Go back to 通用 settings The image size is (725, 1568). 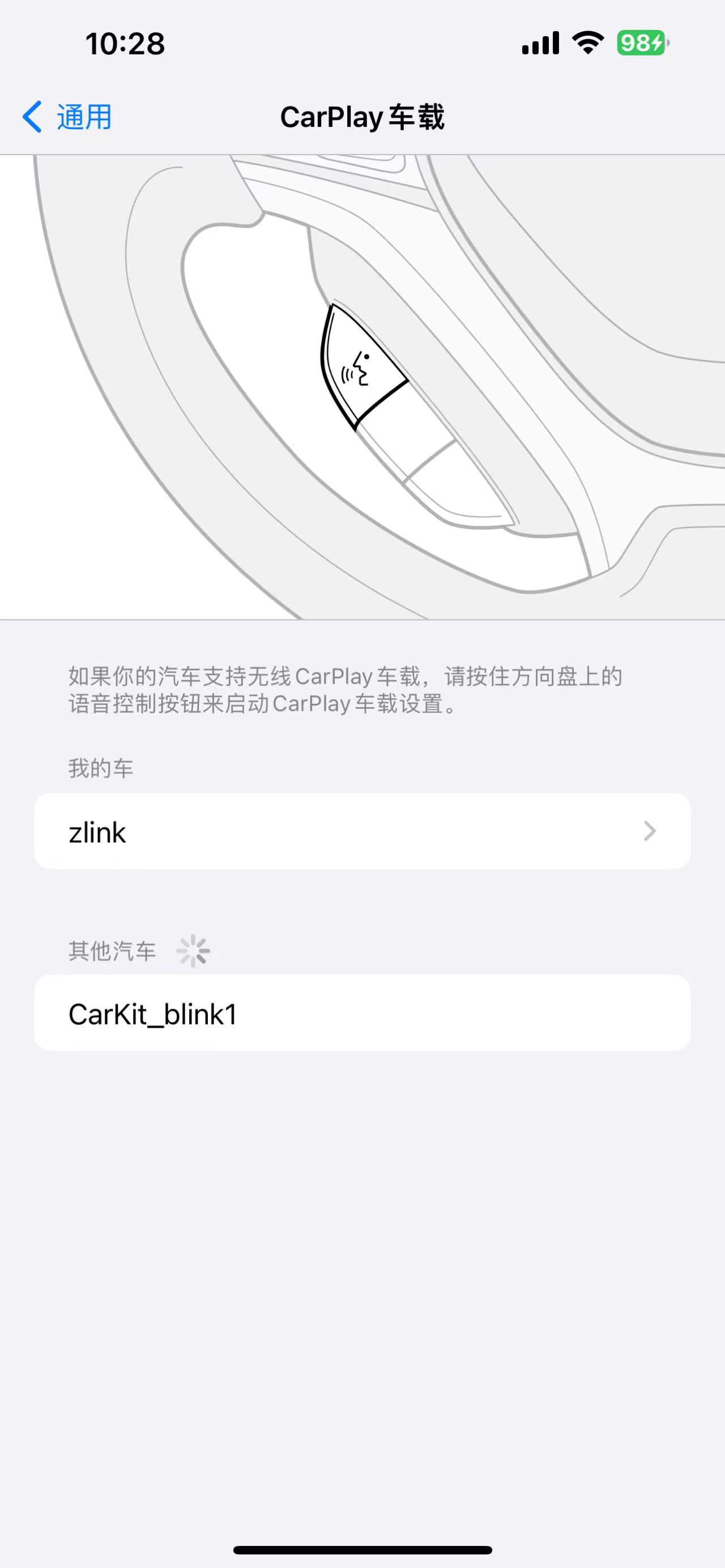(67, 117)
